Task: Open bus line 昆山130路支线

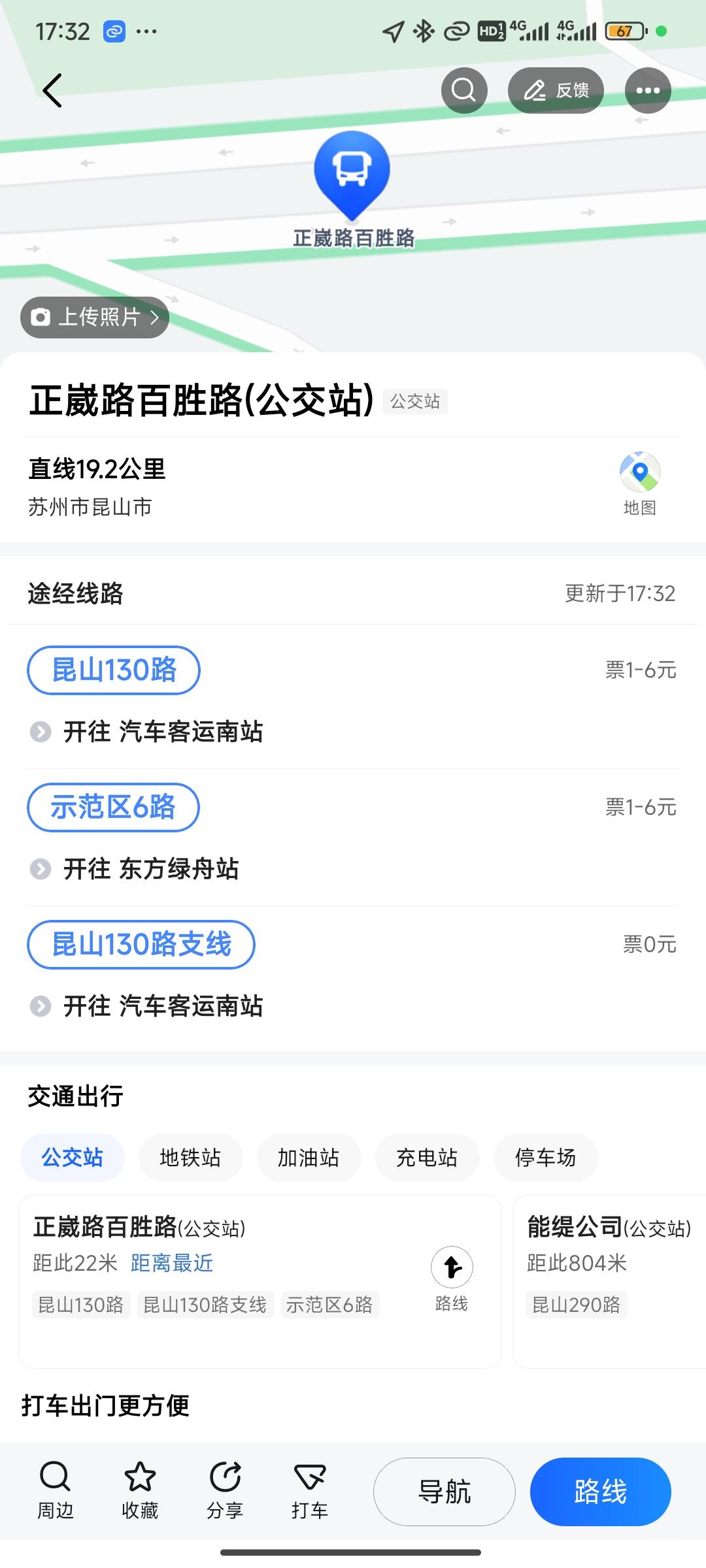Action: [x=141, y=945]
